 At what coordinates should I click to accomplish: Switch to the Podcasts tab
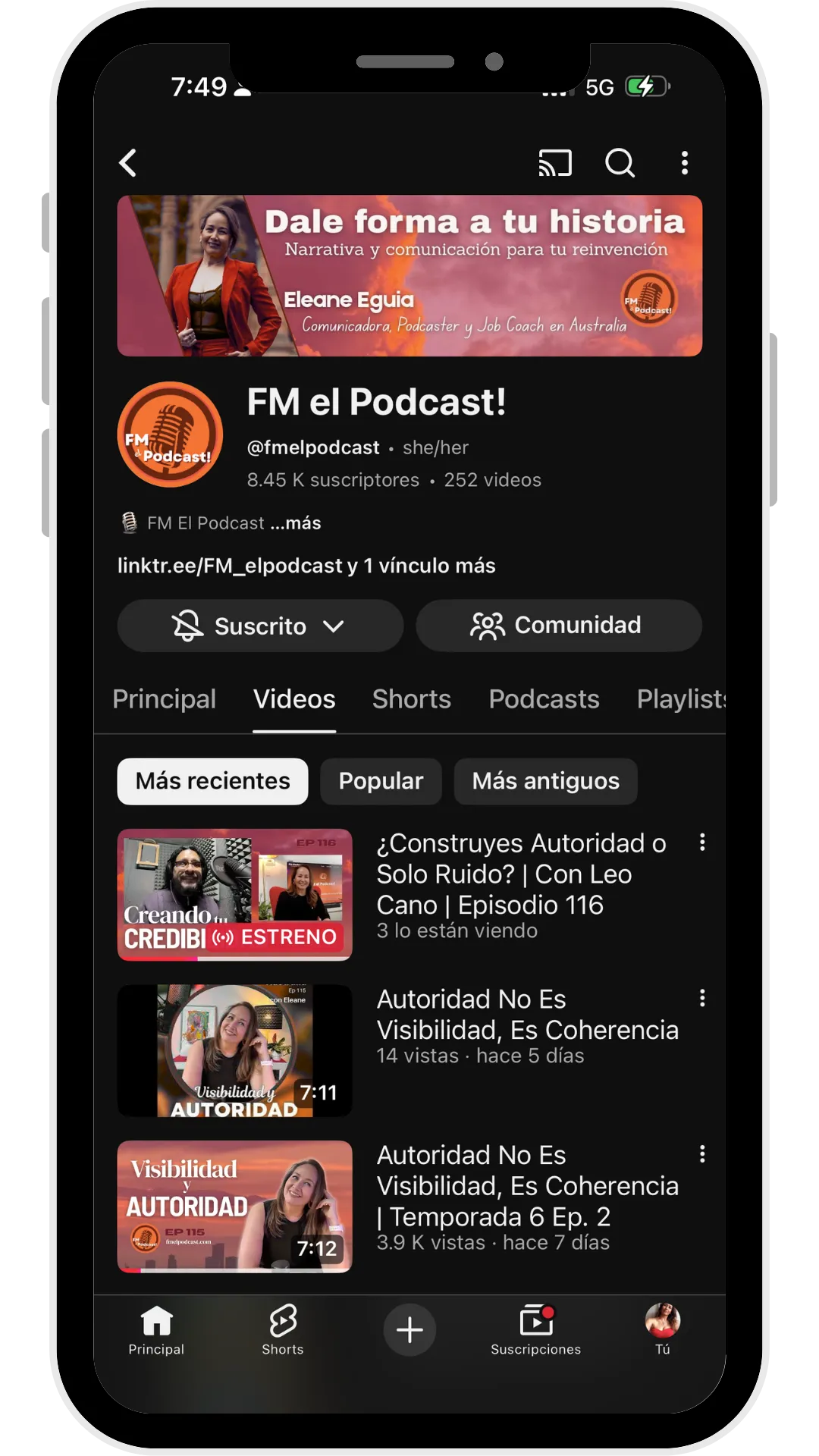[x=544, y=699]
